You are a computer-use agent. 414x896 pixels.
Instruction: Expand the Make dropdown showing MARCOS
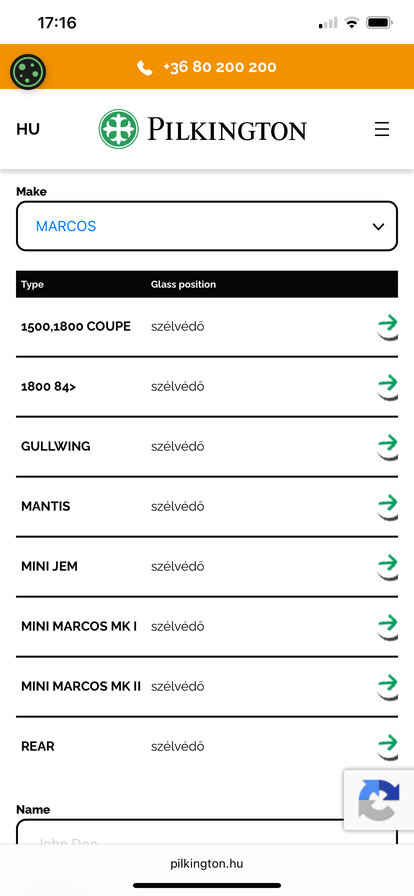(207, 226)
